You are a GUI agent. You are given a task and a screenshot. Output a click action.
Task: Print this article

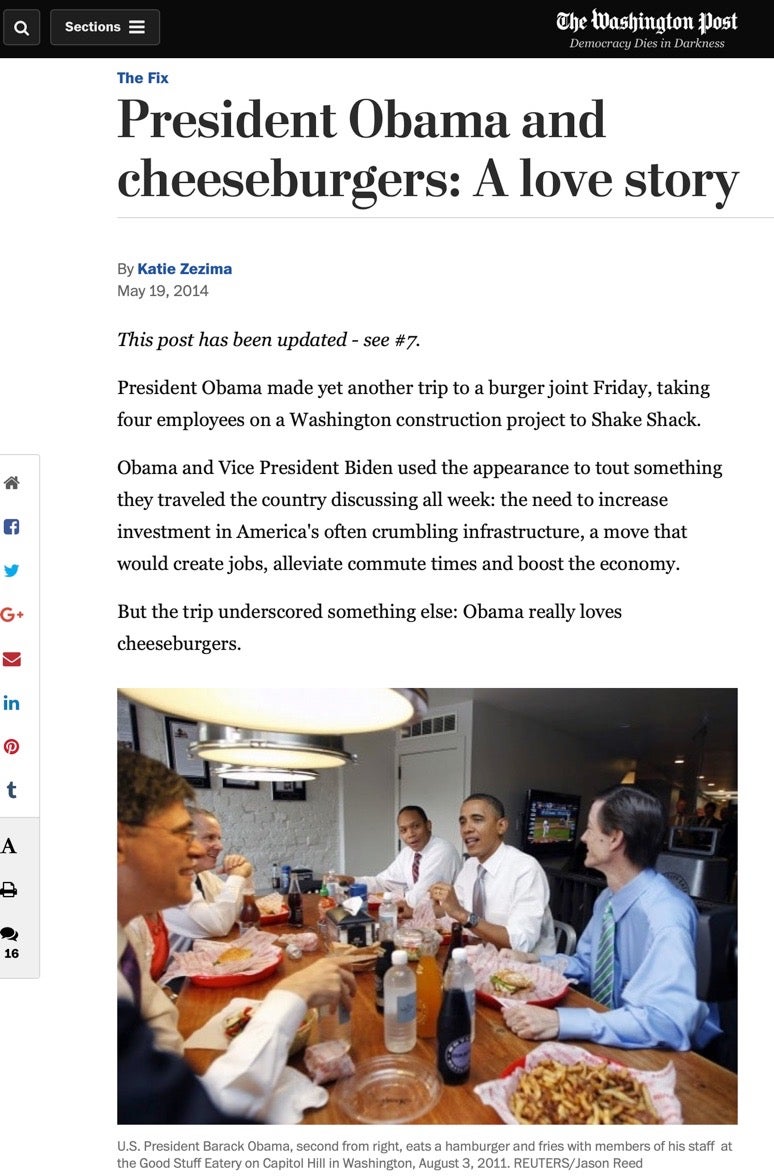[9, 889]
